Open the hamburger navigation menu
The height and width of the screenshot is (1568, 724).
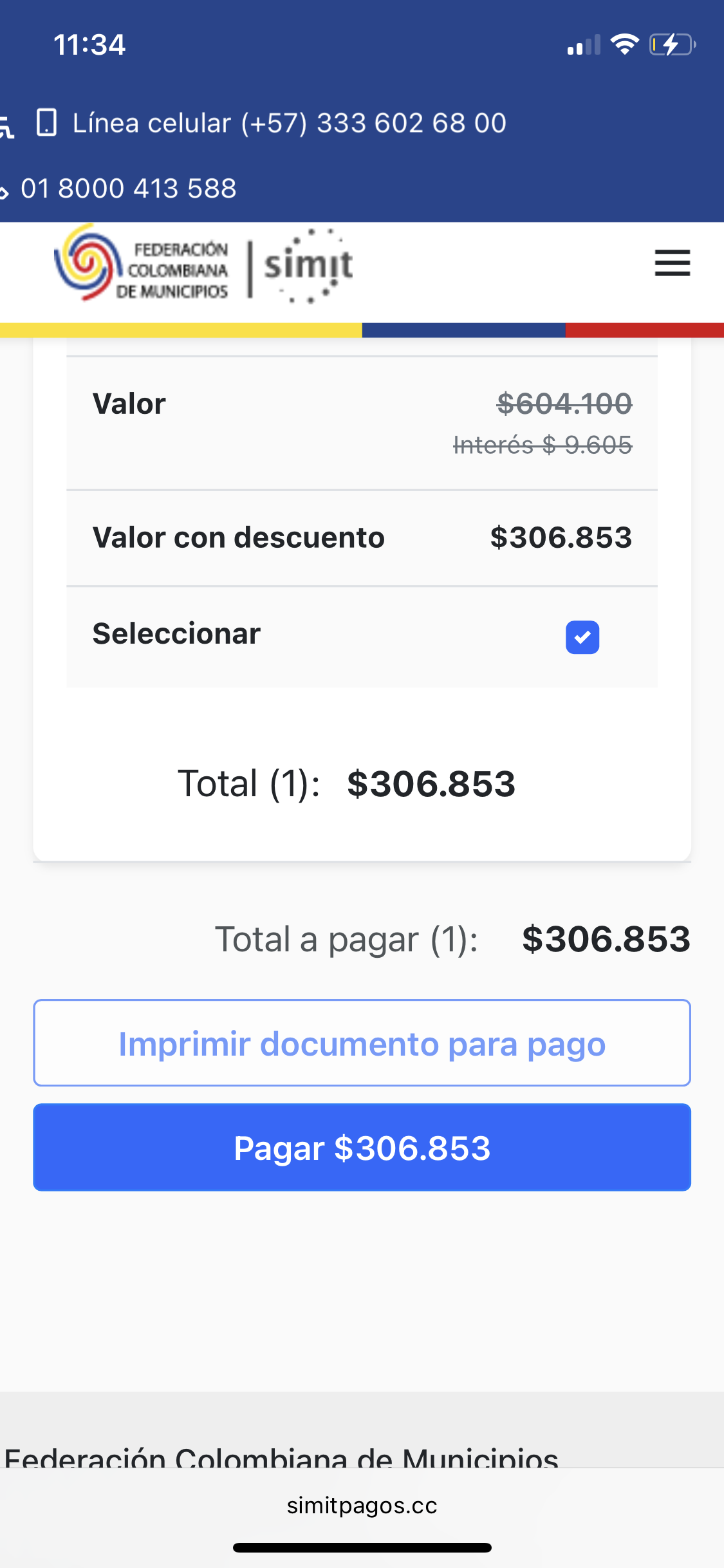tap(672, 263)
